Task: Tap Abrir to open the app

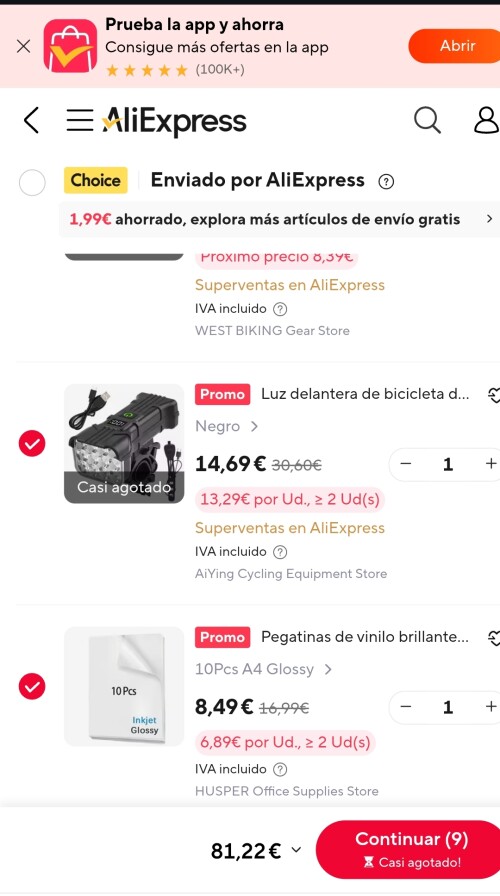Action: click(456, 46)
